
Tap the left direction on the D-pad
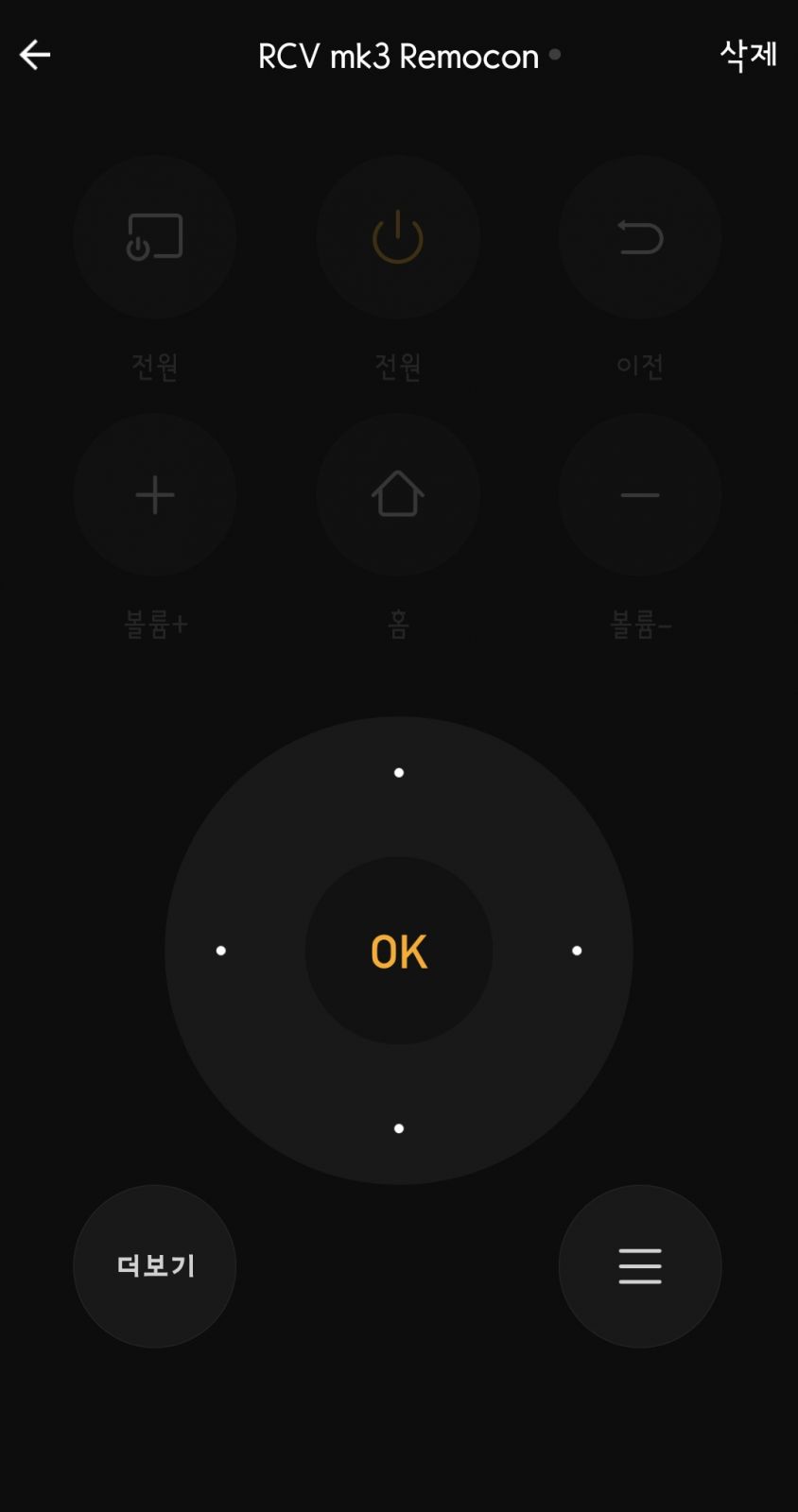coord(221,951)
